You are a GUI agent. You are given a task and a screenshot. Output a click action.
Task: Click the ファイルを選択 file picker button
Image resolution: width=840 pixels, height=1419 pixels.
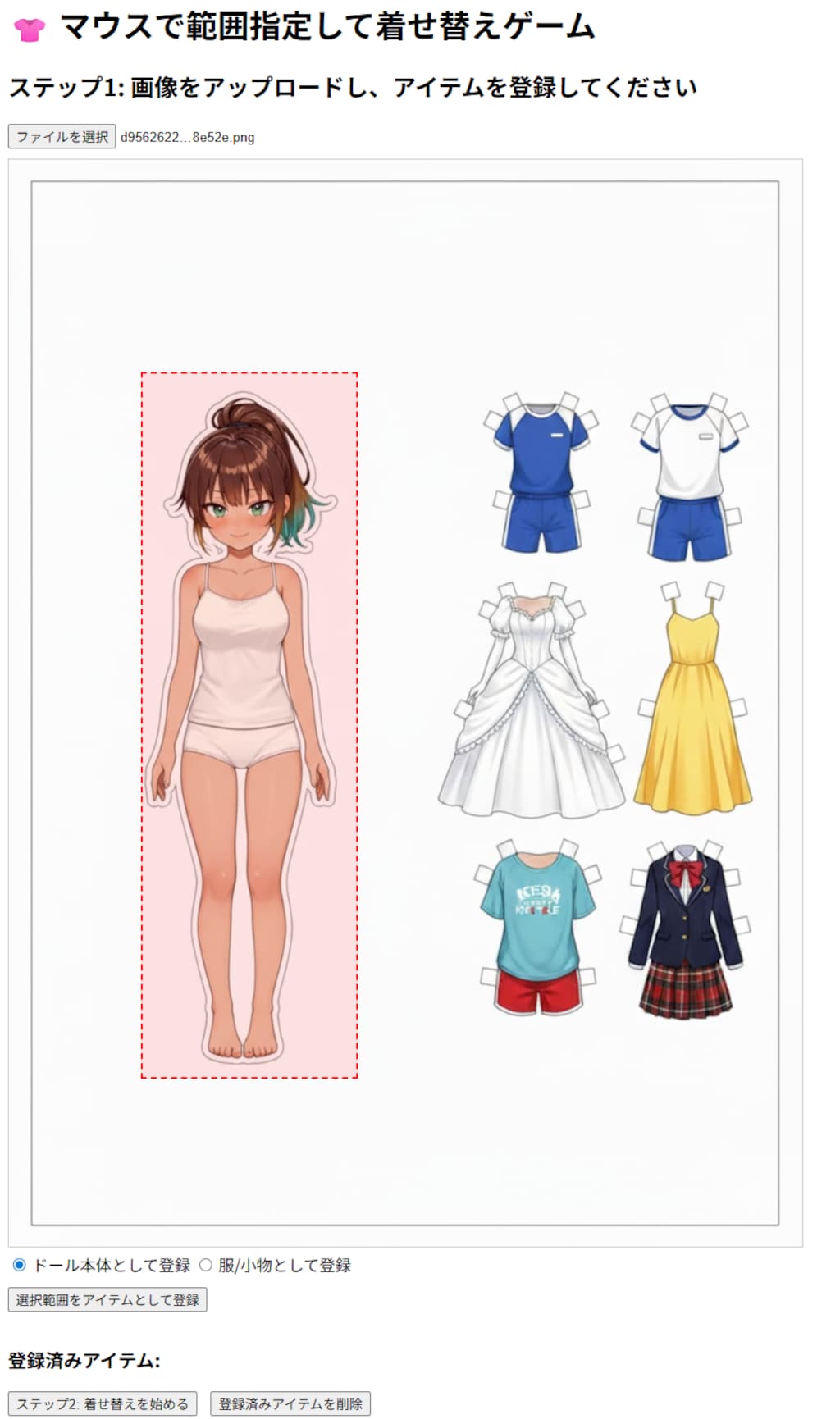tap(62, 136)
